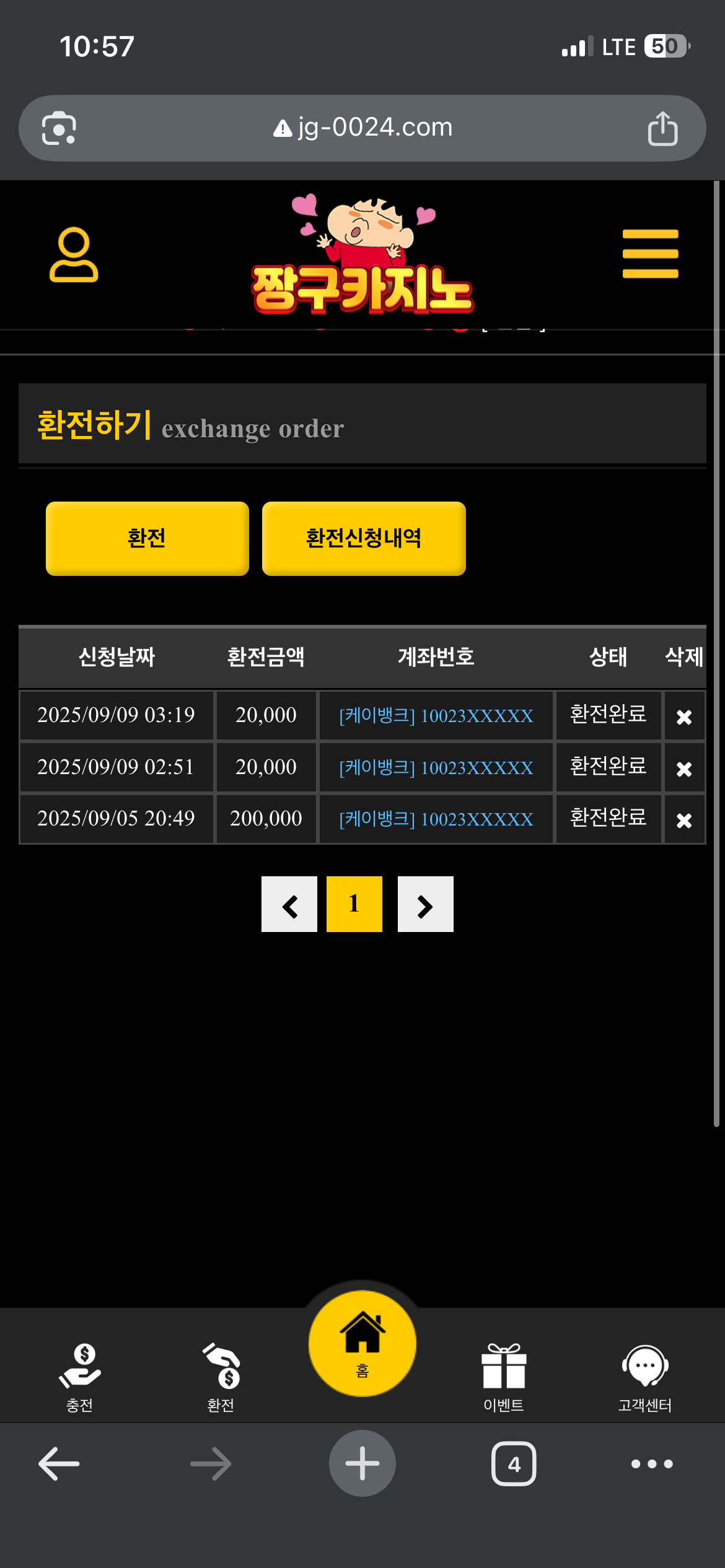This screenshot has width=725, height=1568.
Task: Open the hamburger menu
Action: pyautogui.click(x=650, y=254)
